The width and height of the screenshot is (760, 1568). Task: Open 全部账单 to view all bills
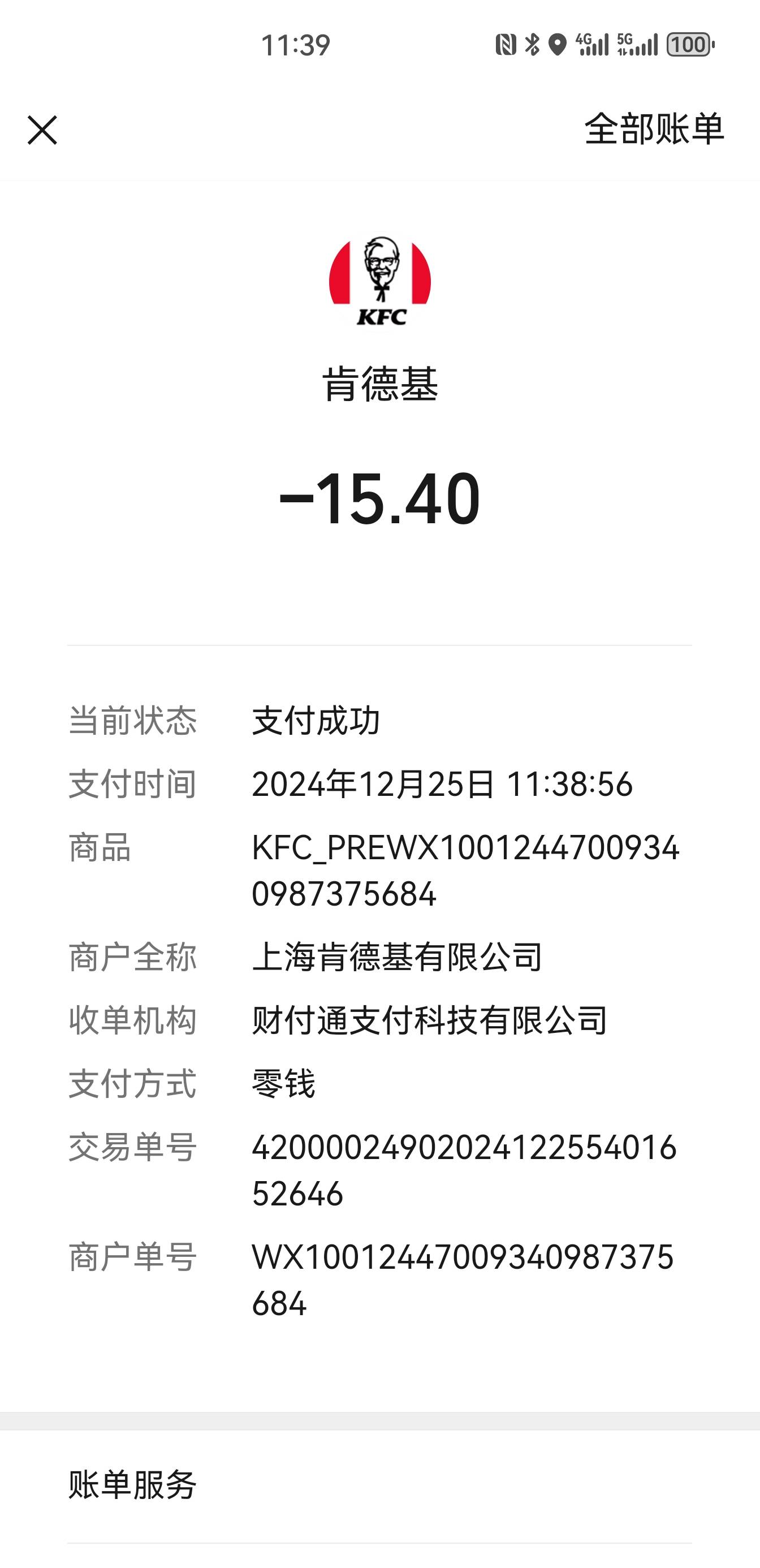coord(654,129)
